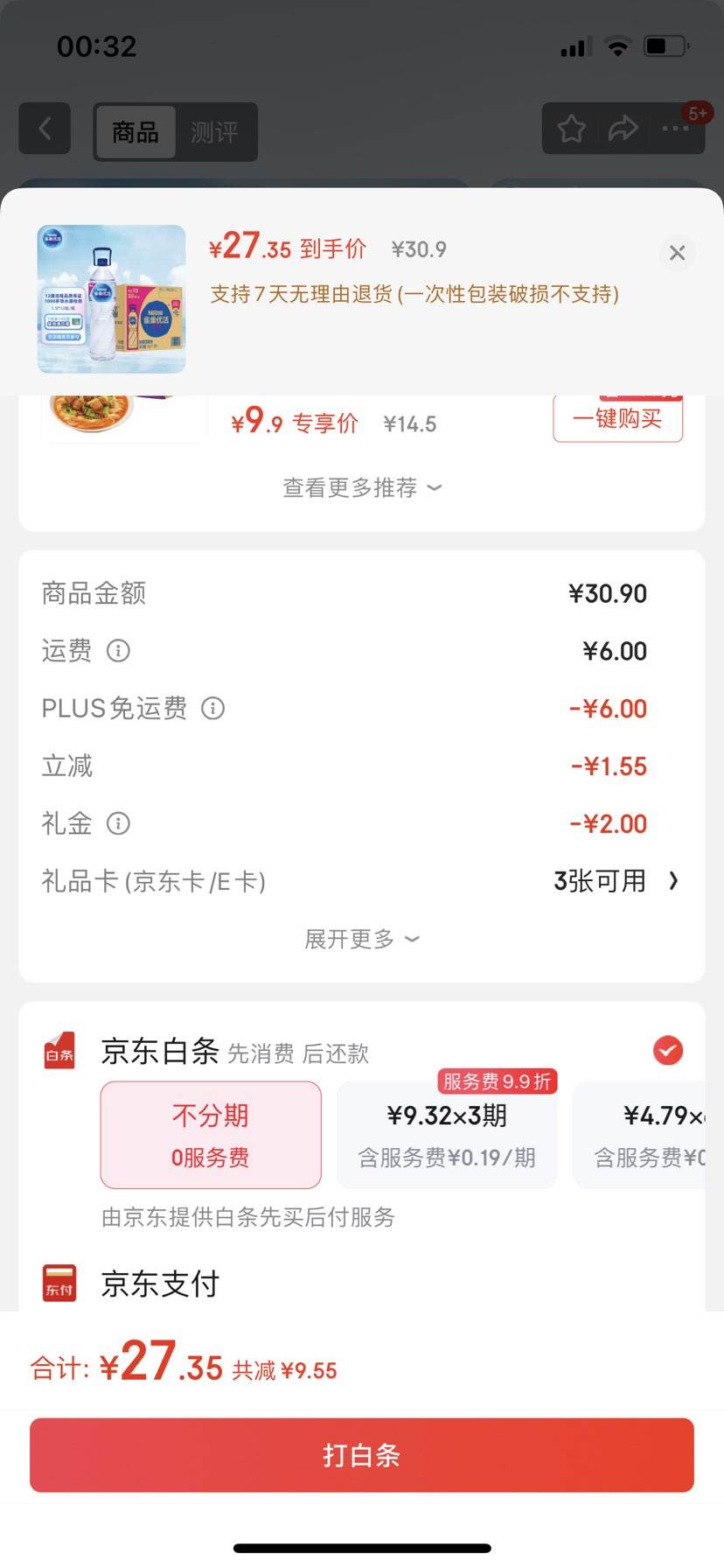Select 京东支付 as payment method
The width and height of the screenshot is (724, 1568).
(x=160, y=1284)
